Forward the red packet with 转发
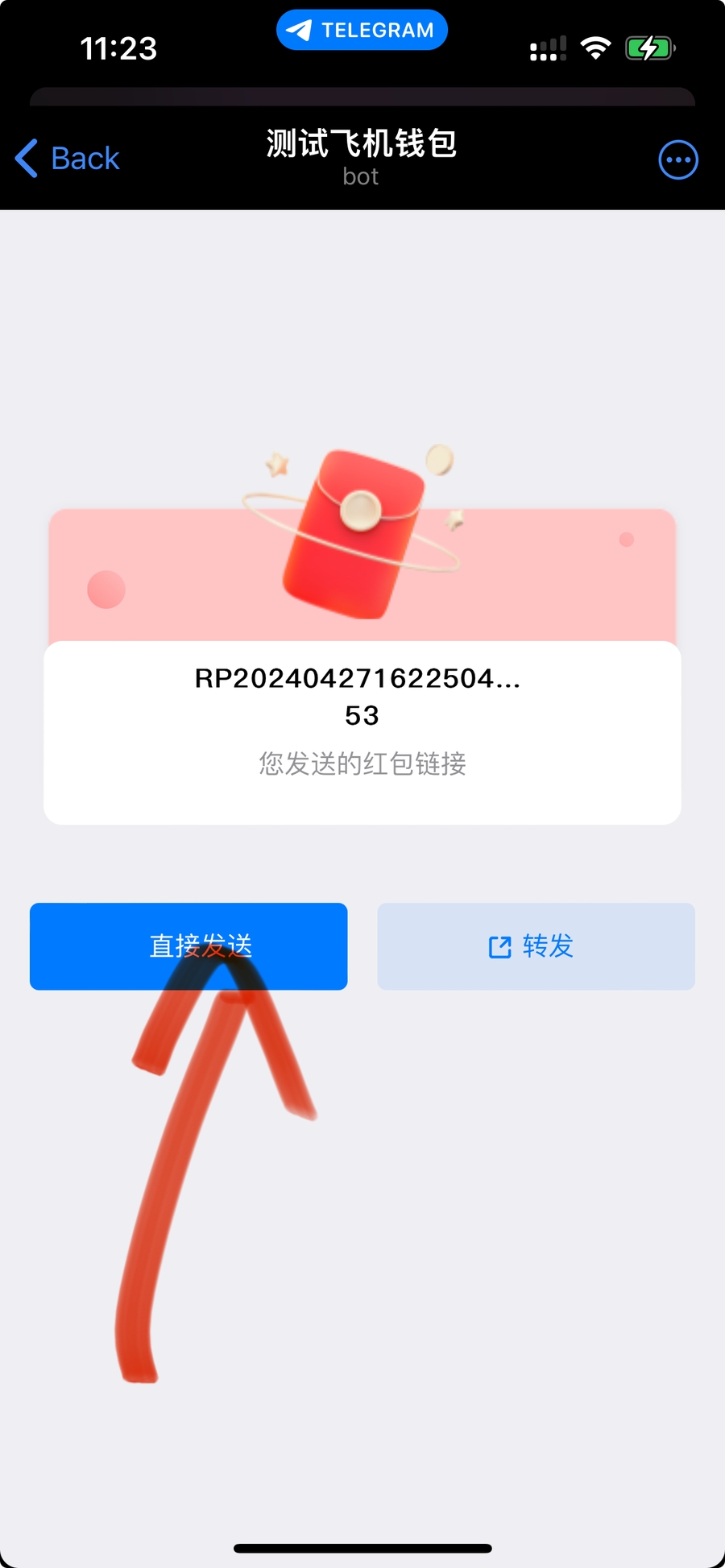Screen dimensions: 725x1568 coord(536,945)
